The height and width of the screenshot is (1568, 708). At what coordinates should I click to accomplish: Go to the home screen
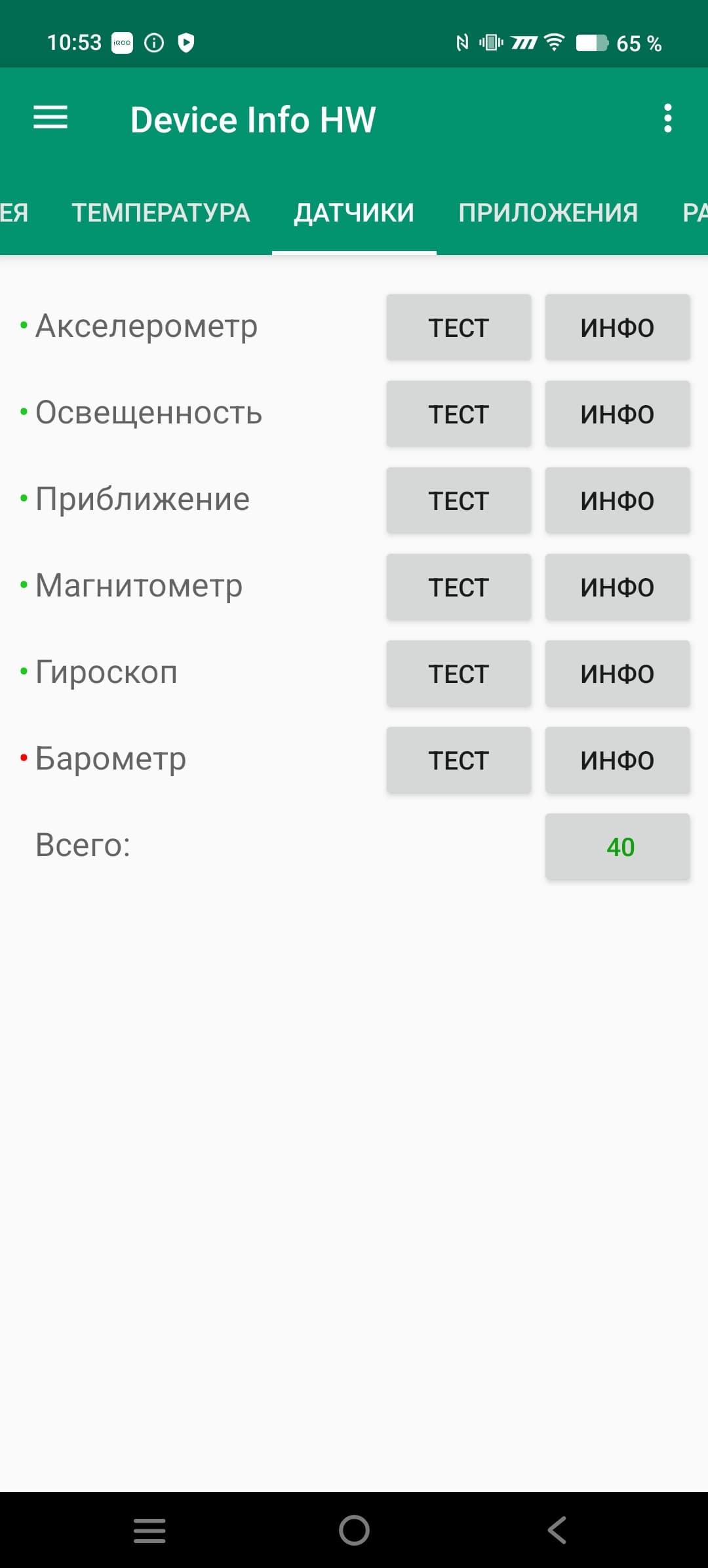pos(354,1530)
